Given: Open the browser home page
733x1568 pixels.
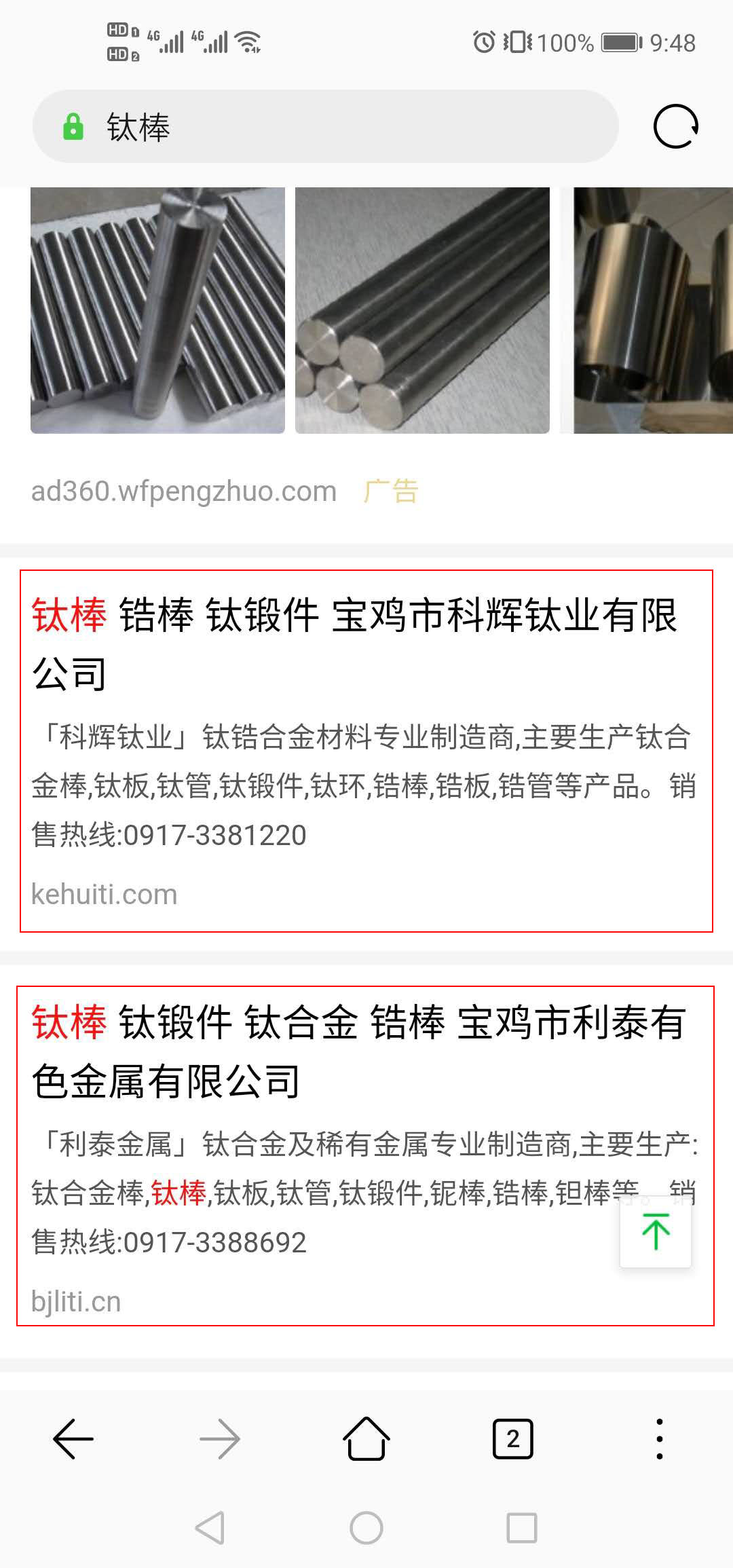Looking at the screenshot, I should click(x=366, y=1438).
